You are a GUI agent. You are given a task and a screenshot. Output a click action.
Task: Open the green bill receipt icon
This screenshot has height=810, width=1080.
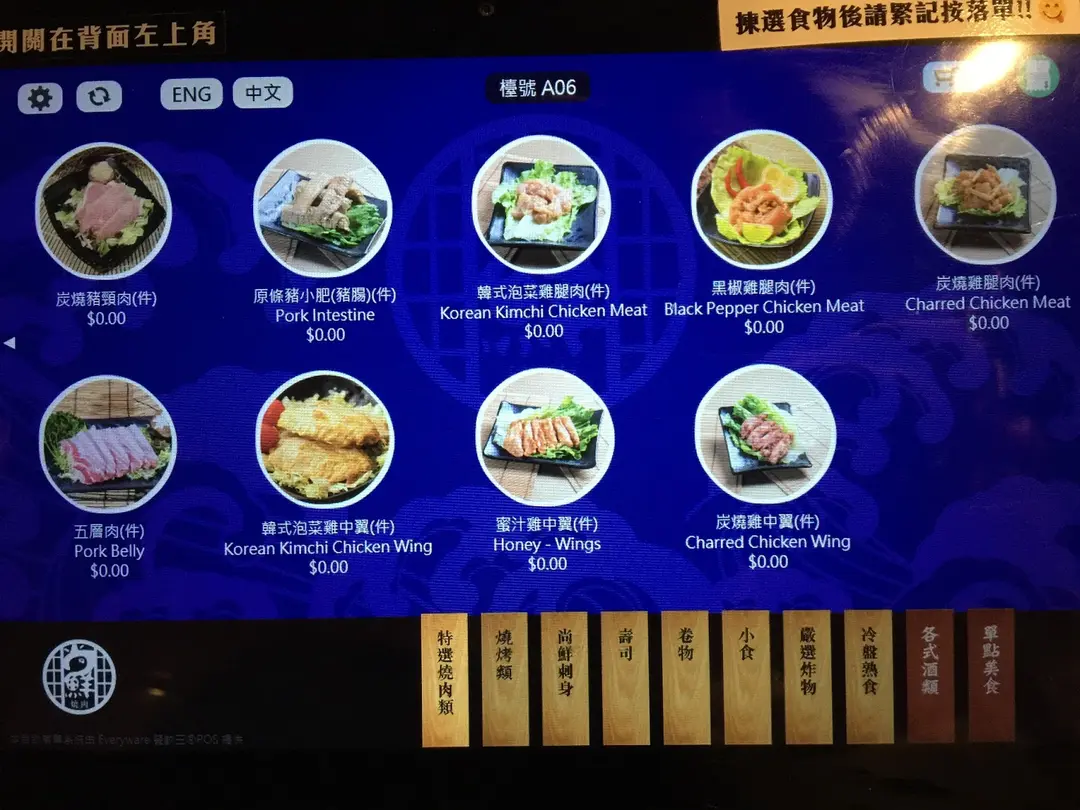(1038, 76)
